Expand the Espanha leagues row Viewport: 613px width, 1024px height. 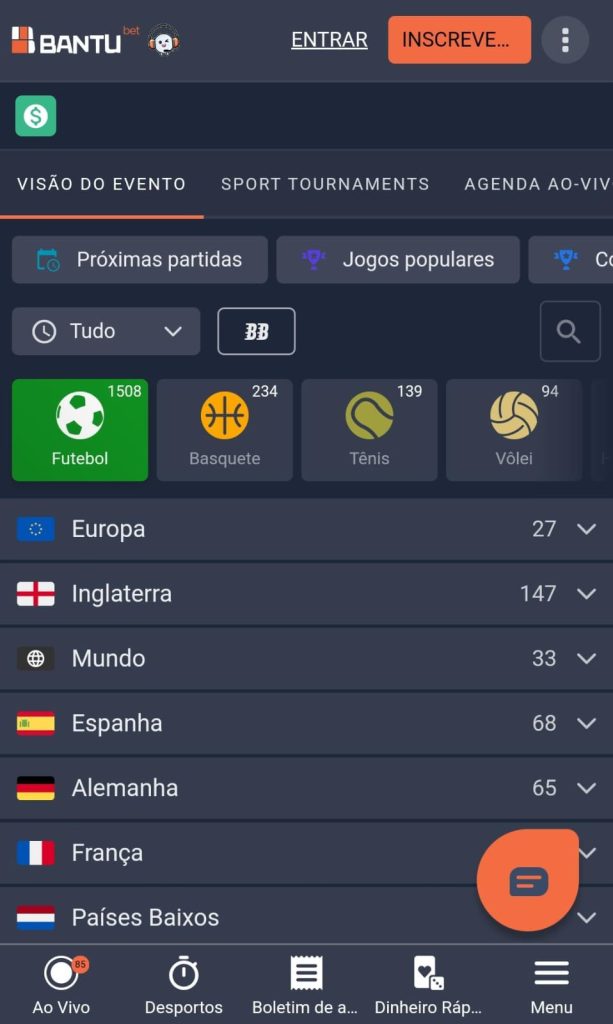(x=306, y=723)
